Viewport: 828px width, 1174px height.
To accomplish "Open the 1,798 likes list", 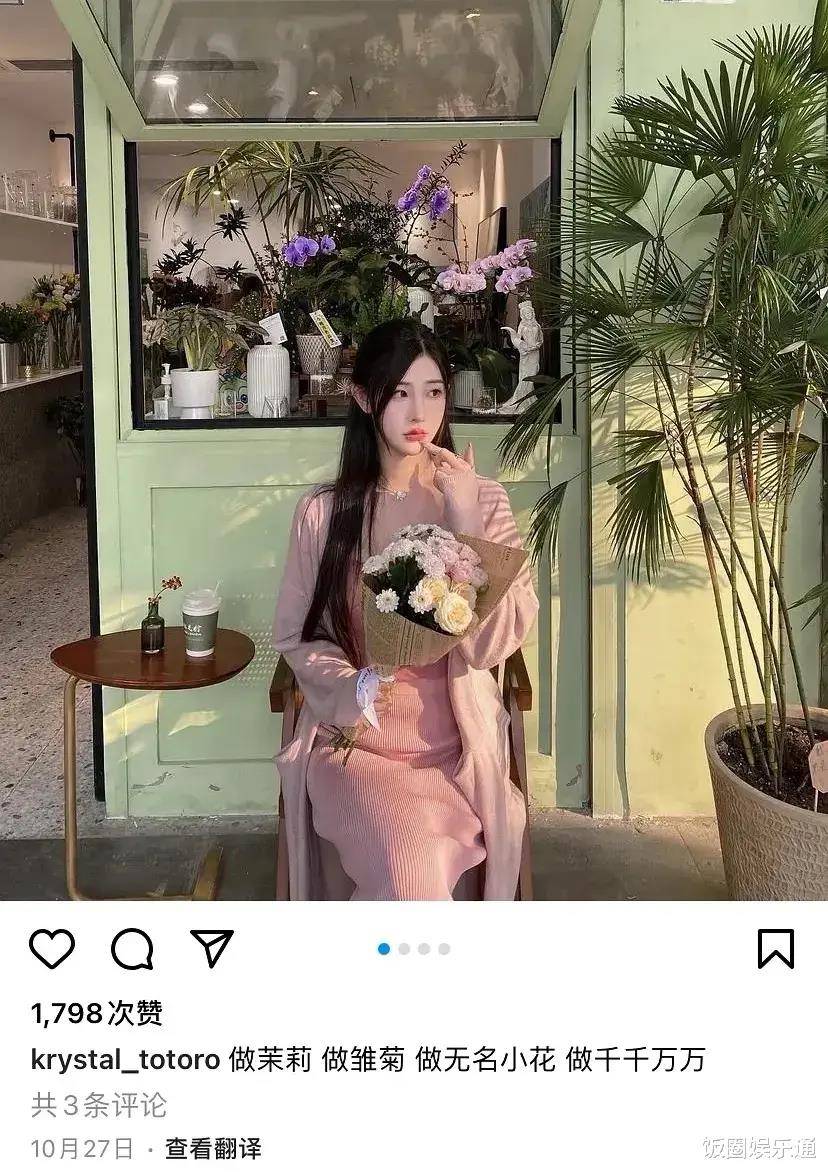I will coord(97,1013).
